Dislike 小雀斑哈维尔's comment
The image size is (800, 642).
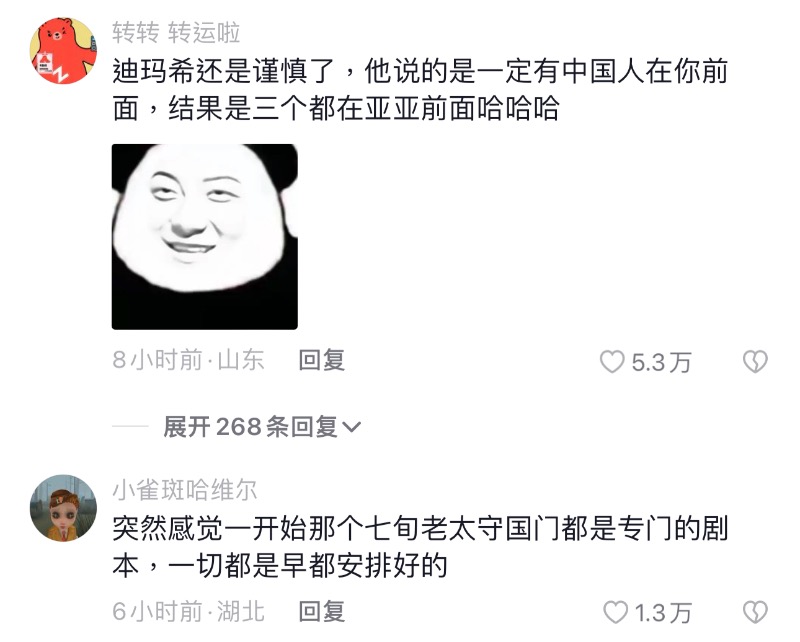(x=755, y=611)
